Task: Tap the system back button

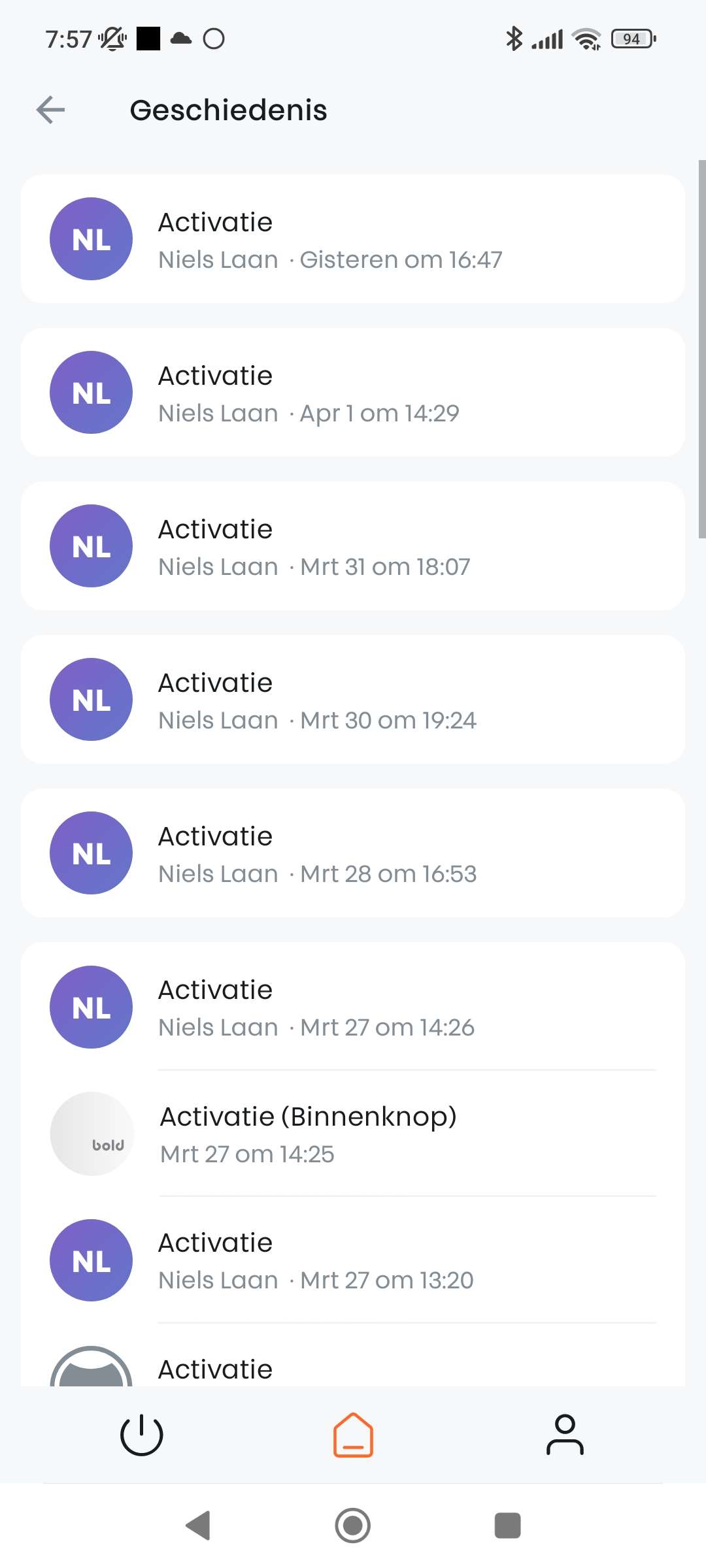Action: point(198,1526)
